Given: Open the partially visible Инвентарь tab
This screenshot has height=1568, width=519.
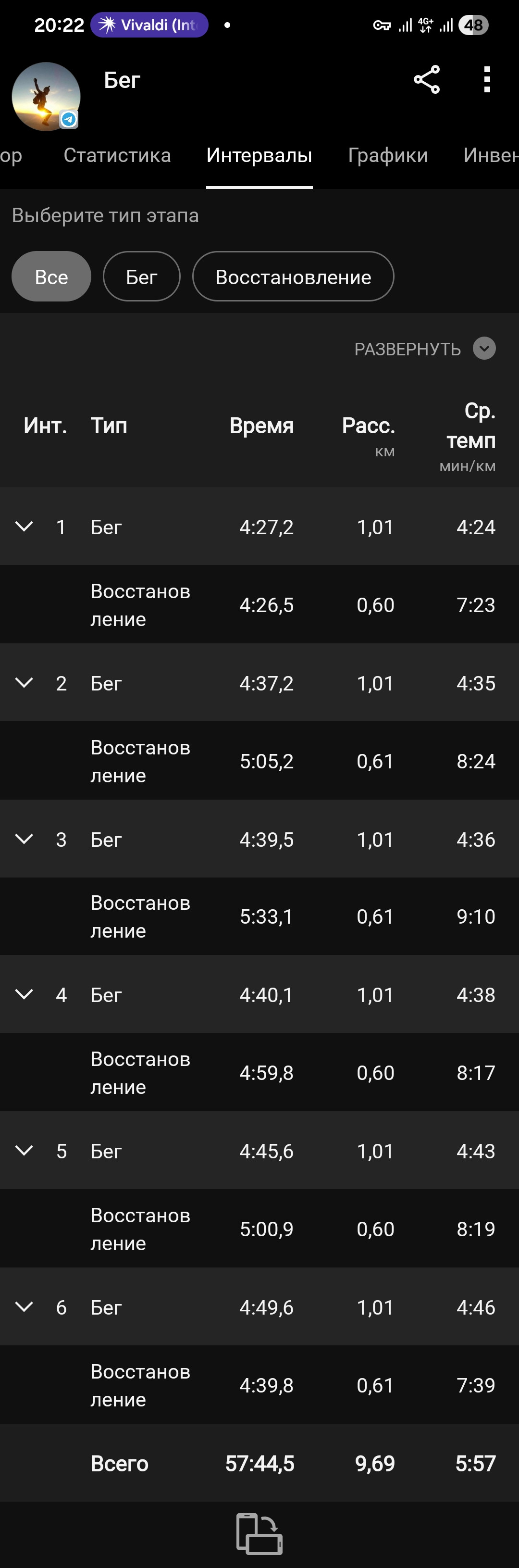Looking at the screenshot, I should [x=491, y=155].
